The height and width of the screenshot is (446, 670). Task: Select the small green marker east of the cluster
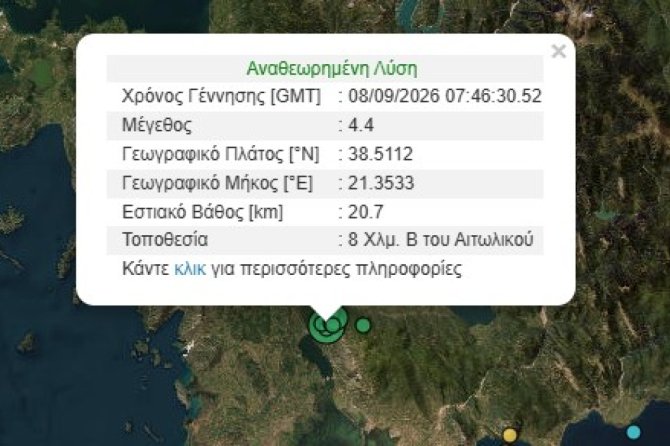click(x=363, y=326)
